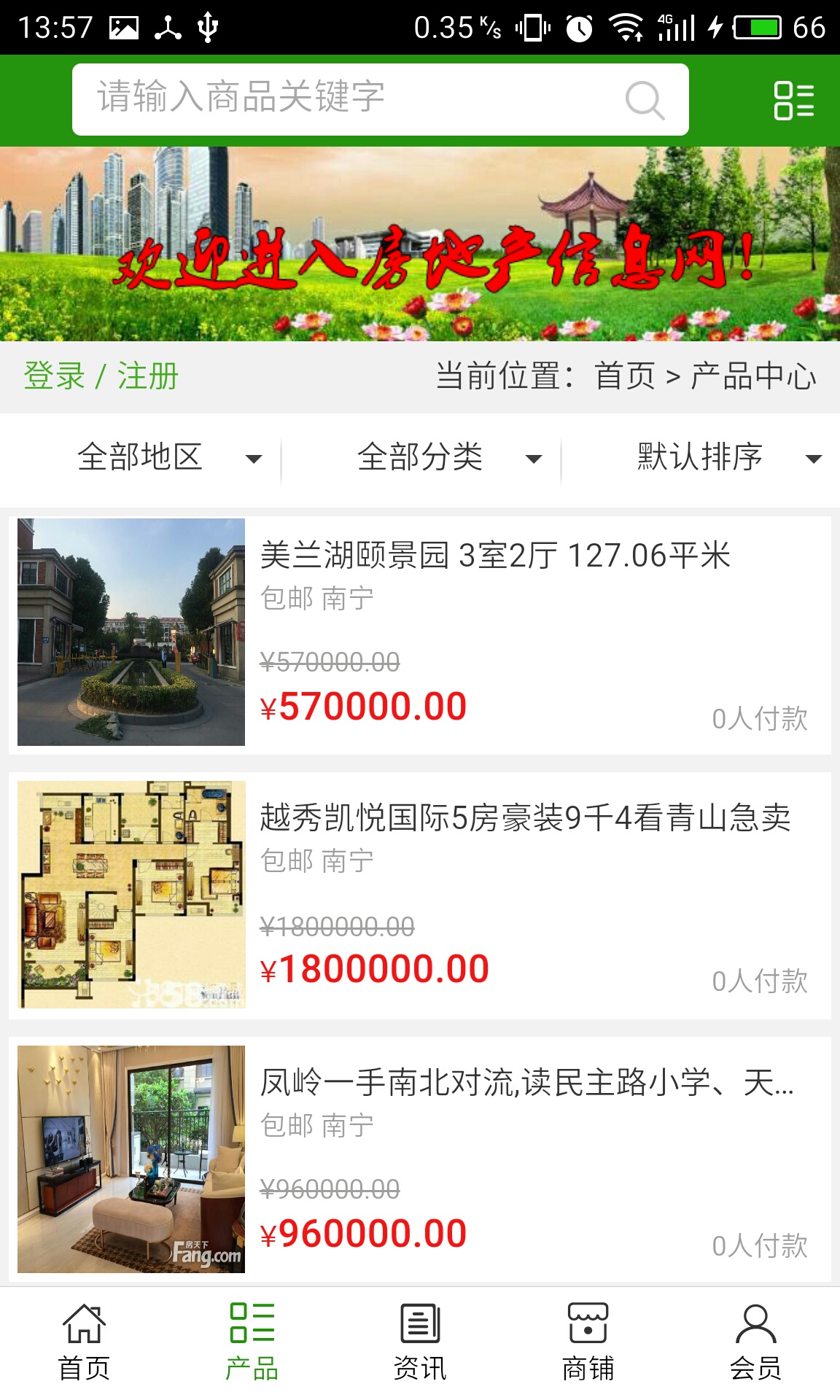The height and width of the screenshot is (1400, 840).
Task: Expand the 全部地区 dropdown
Action: tap(169, 458)
